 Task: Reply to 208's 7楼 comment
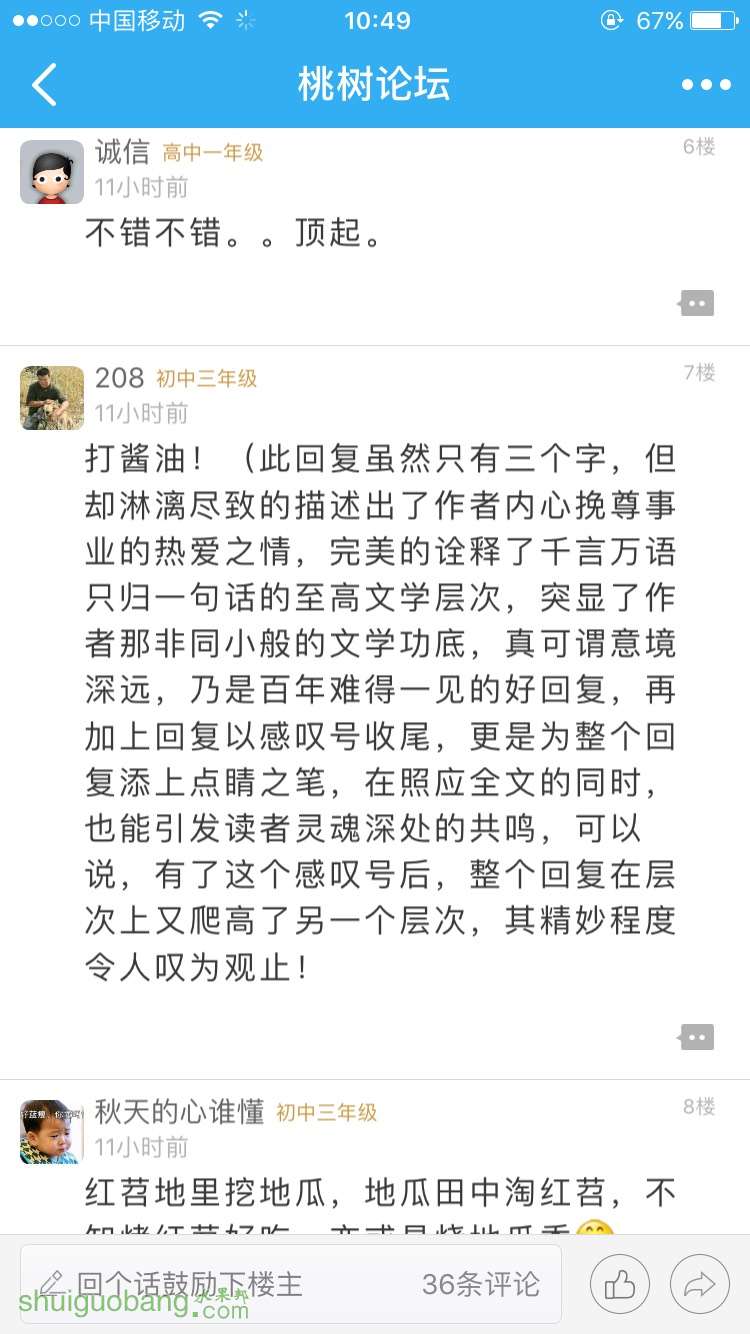point(697,1037)
